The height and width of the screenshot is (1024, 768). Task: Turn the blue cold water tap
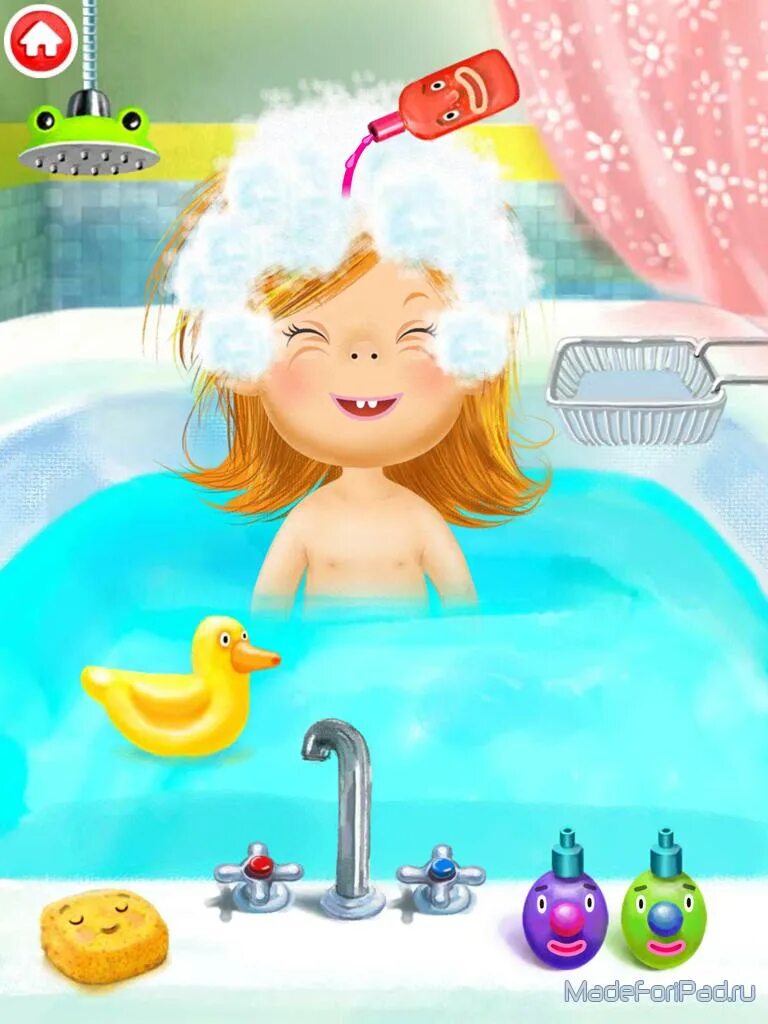pyautogui.click(x=441, y=870)
